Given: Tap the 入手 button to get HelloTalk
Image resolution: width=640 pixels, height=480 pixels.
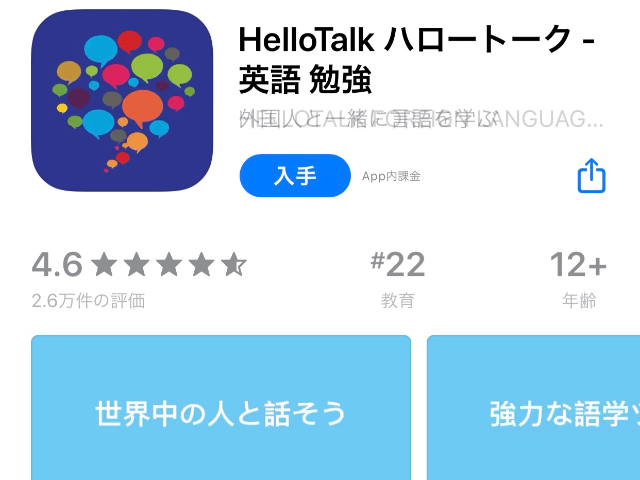Looking at the screenshot, I should click(x=295, y=176).
